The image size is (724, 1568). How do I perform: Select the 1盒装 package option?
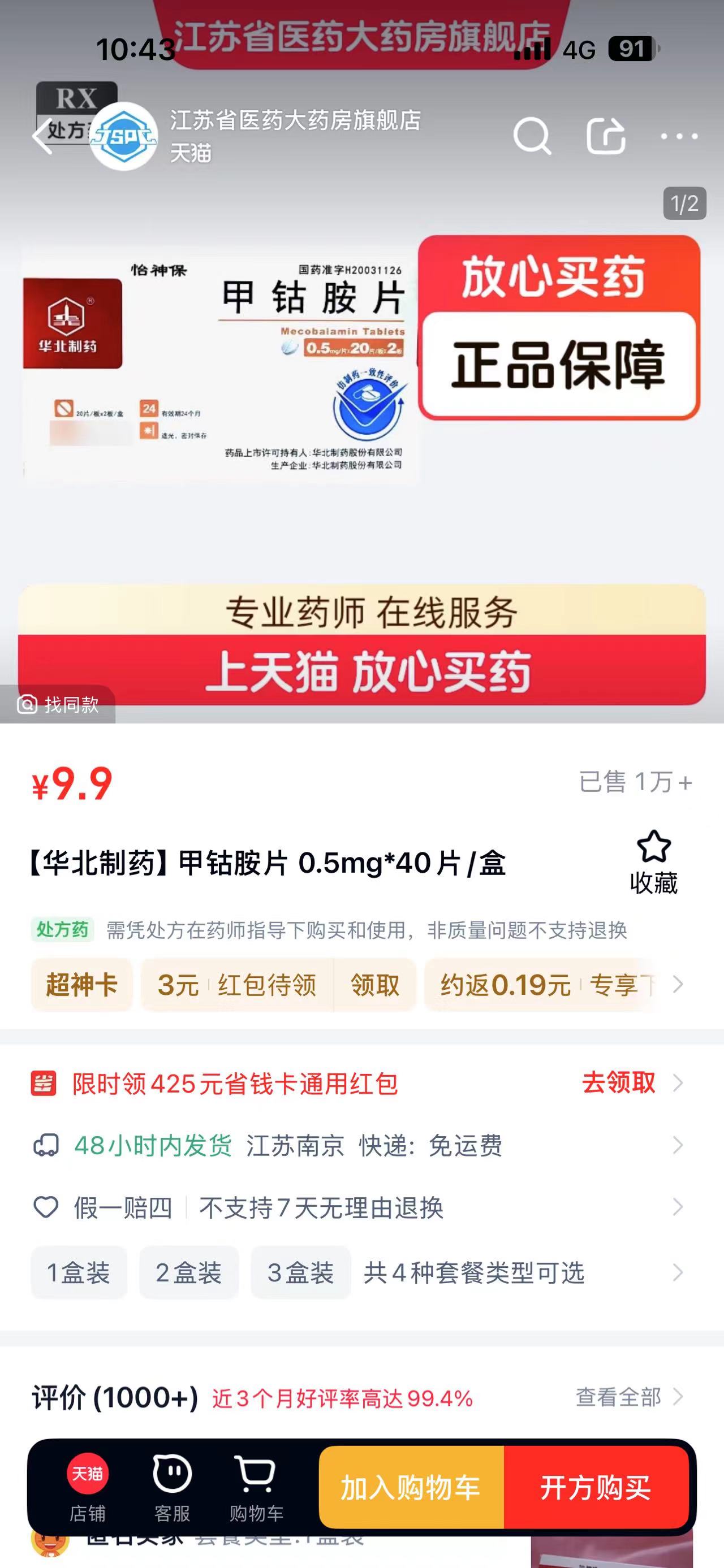(79, 1273)
